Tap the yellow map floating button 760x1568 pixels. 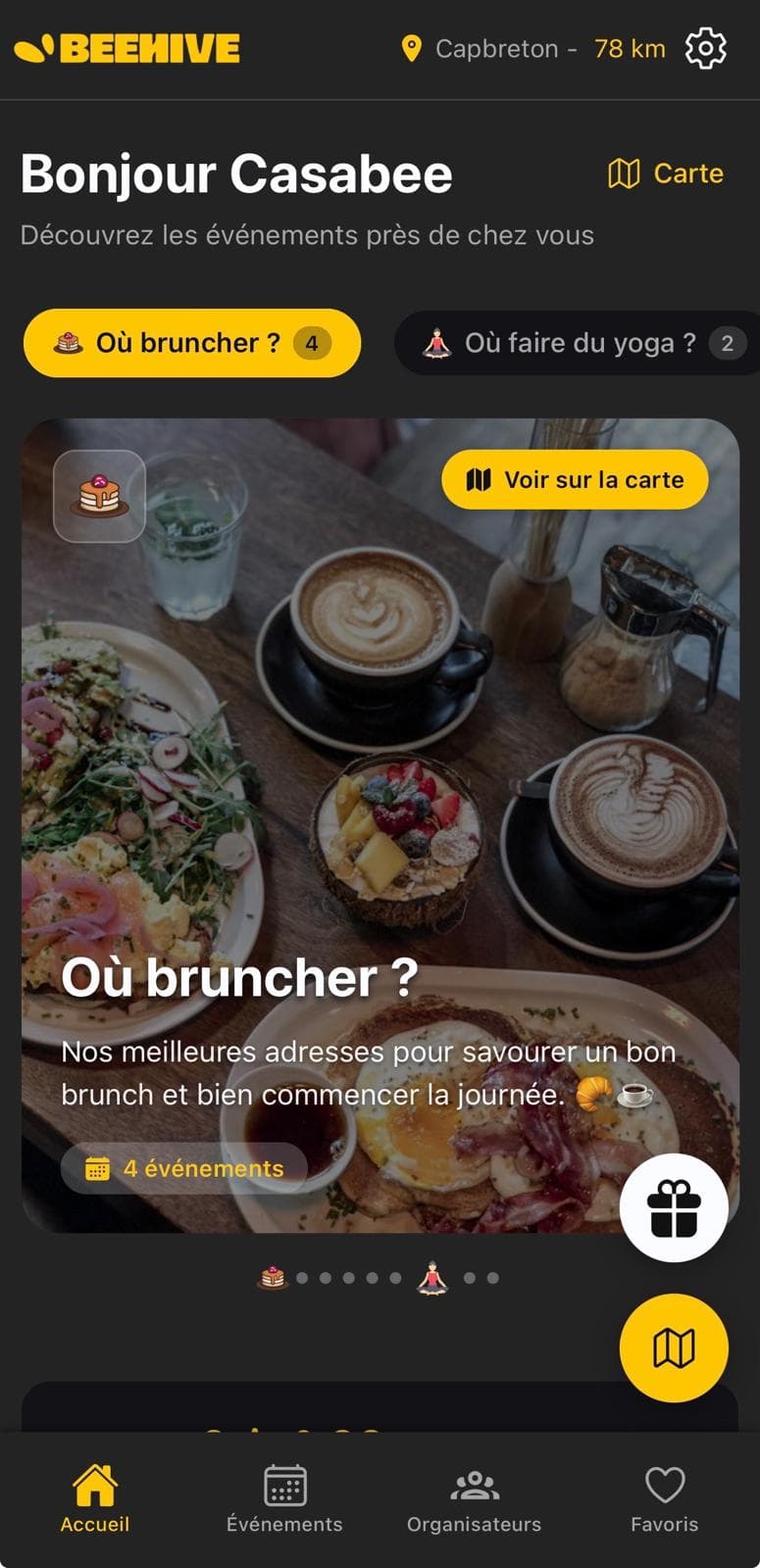[x=674, y=1348]
